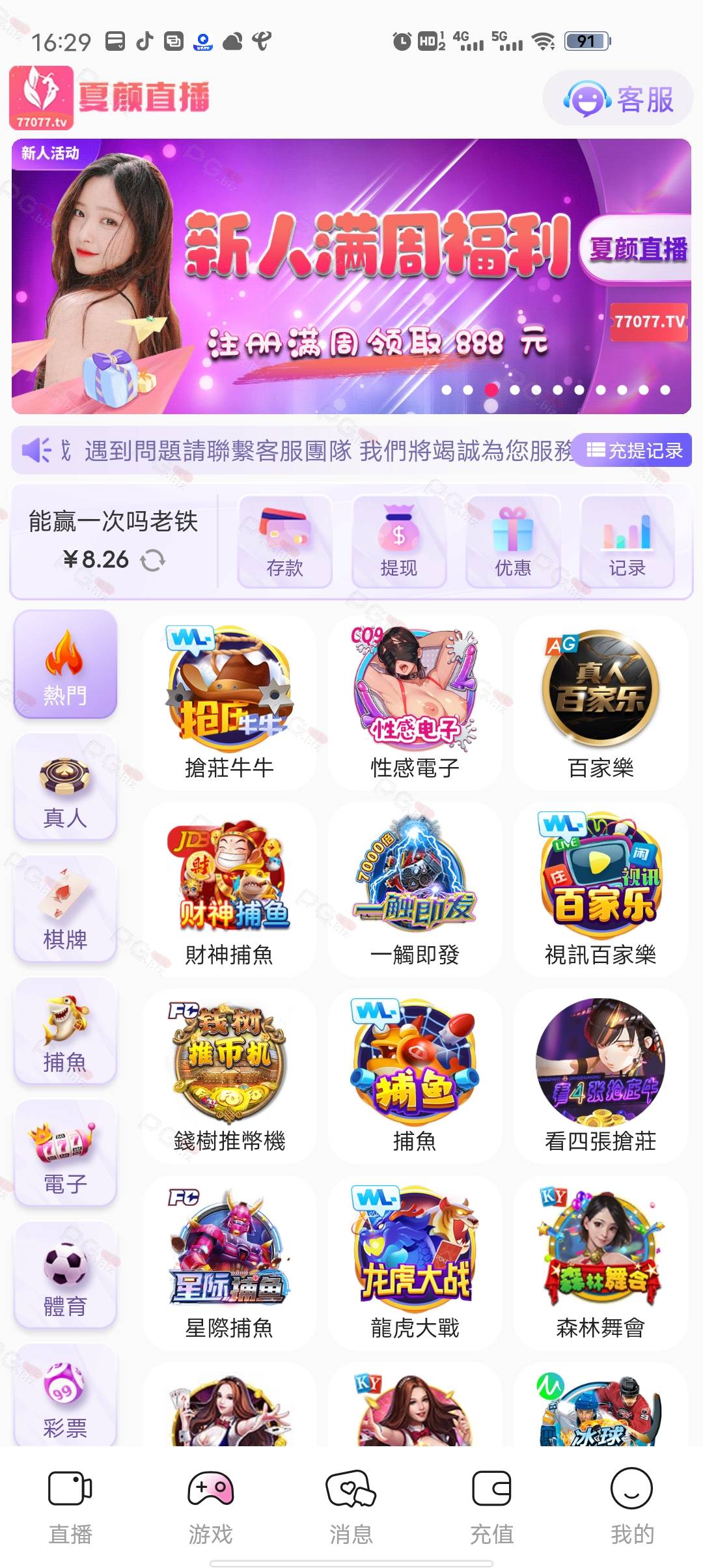Launch the 財神捕魚 game
Image resolution: width=703 pixels, height=1568 pixels.
tap(229, 889)
